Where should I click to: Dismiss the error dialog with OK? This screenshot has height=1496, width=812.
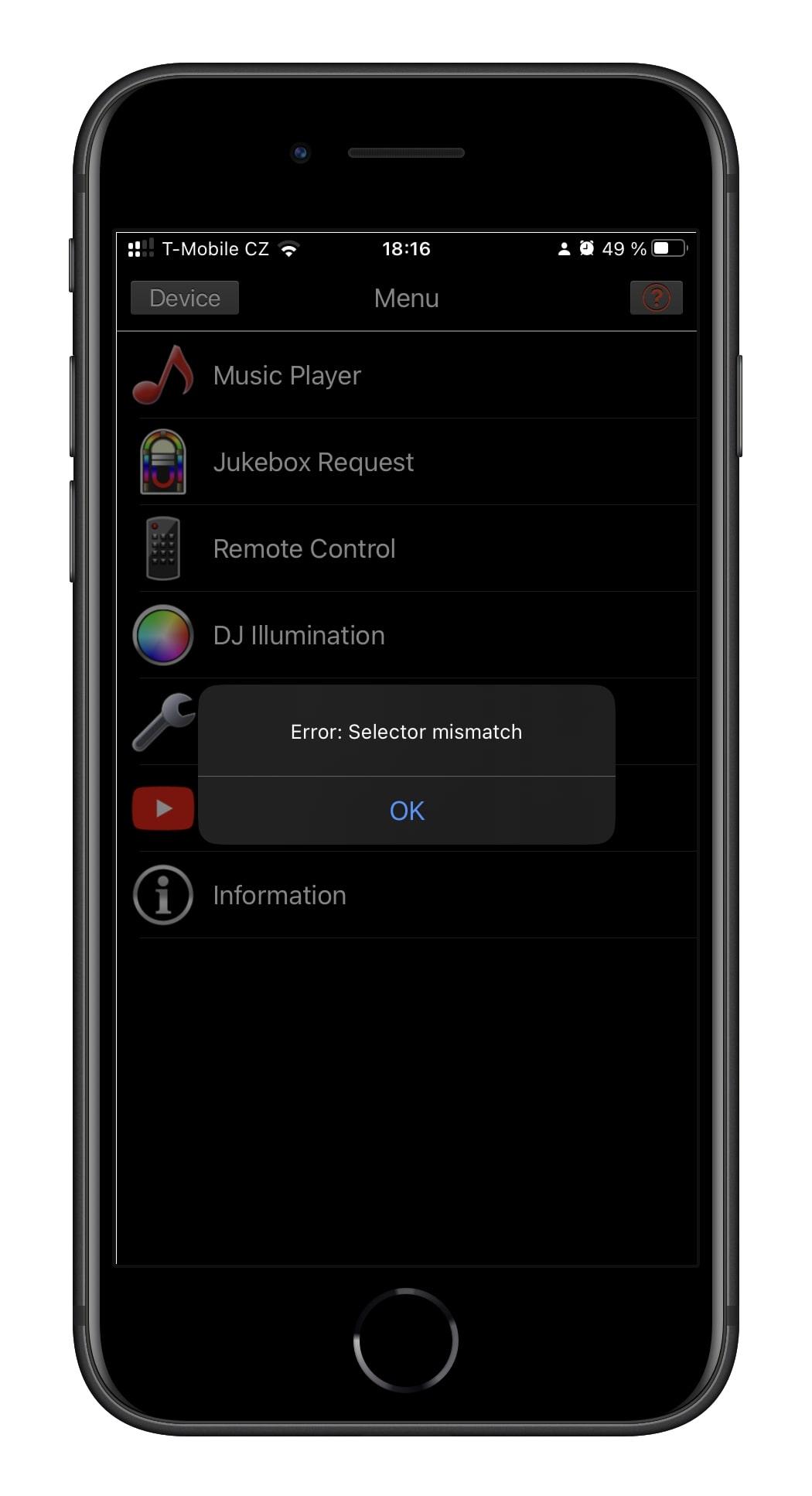pyautogui.click(x=407, y=810)
